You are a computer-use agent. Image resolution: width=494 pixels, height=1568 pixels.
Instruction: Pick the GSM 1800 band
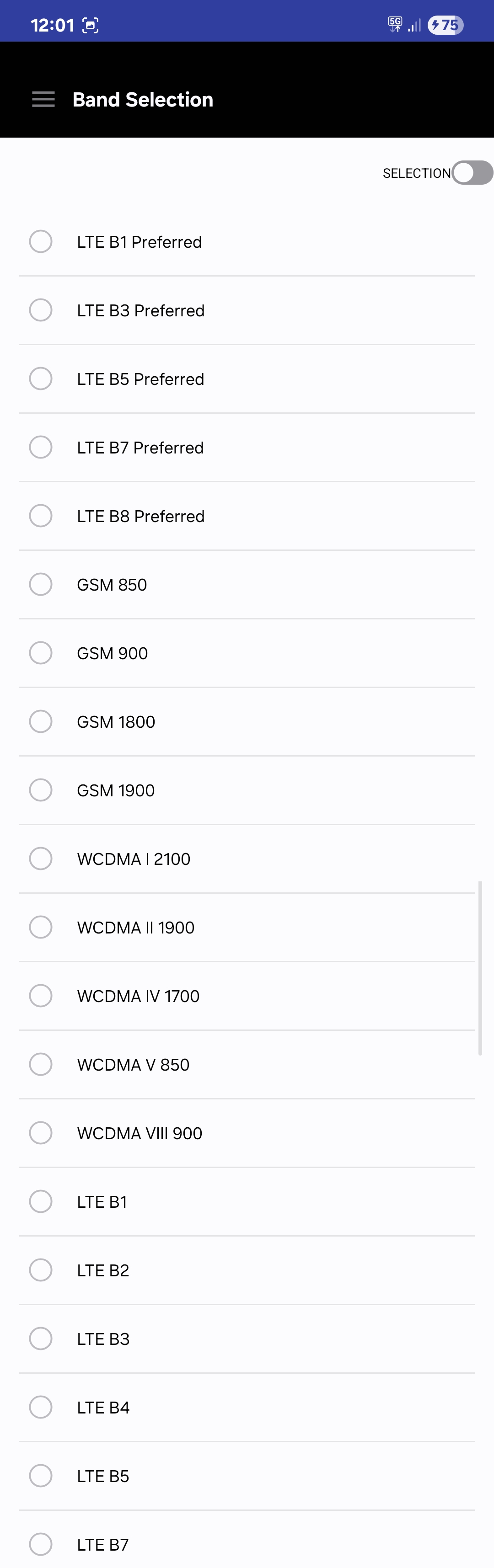click(x=41, y=721)
